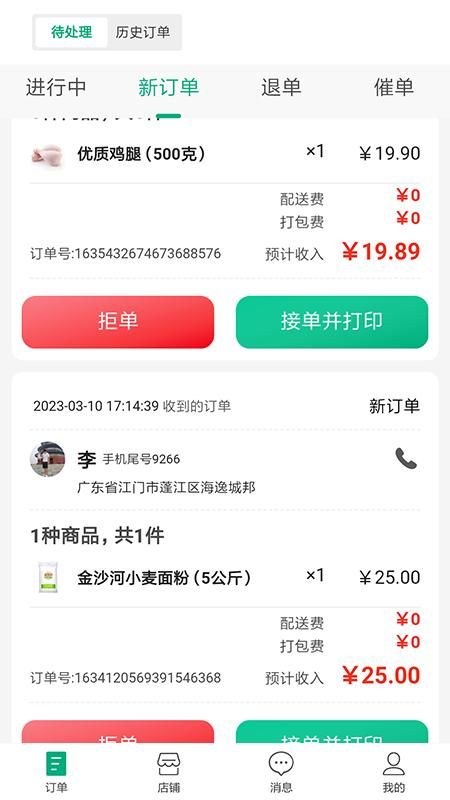Switch to the 历史订单 segment
Viewport: 450px width, 800px height.
point(143,33)
